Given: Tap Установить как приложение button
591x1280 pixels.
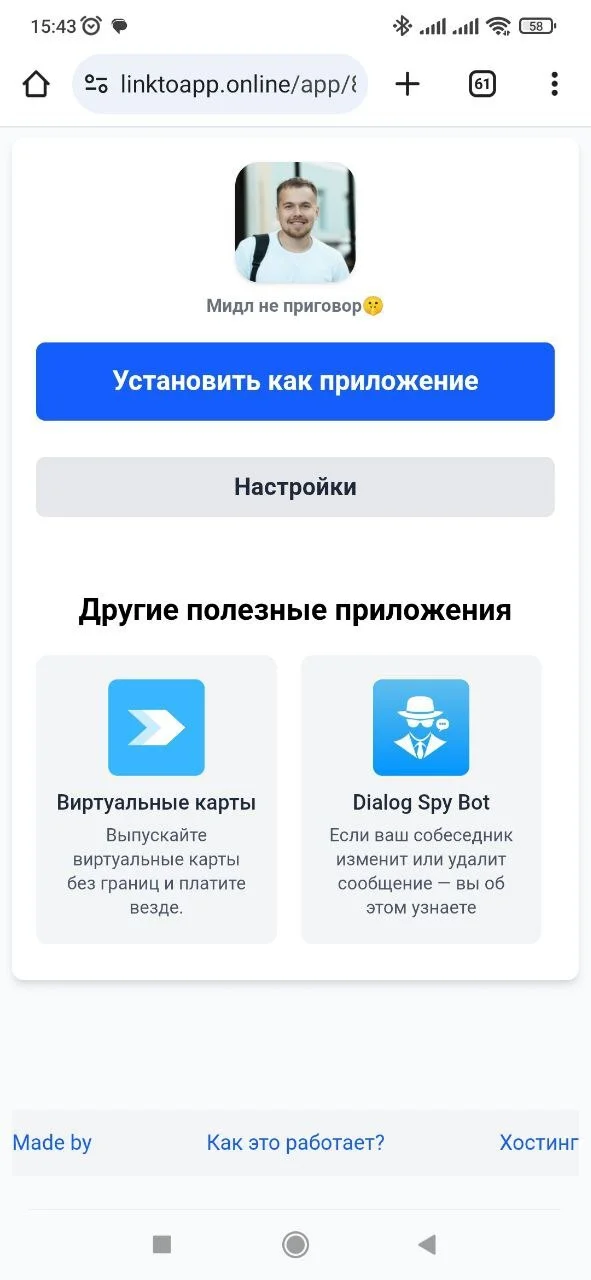Looking at the screenshot, I should click(295, 381).
